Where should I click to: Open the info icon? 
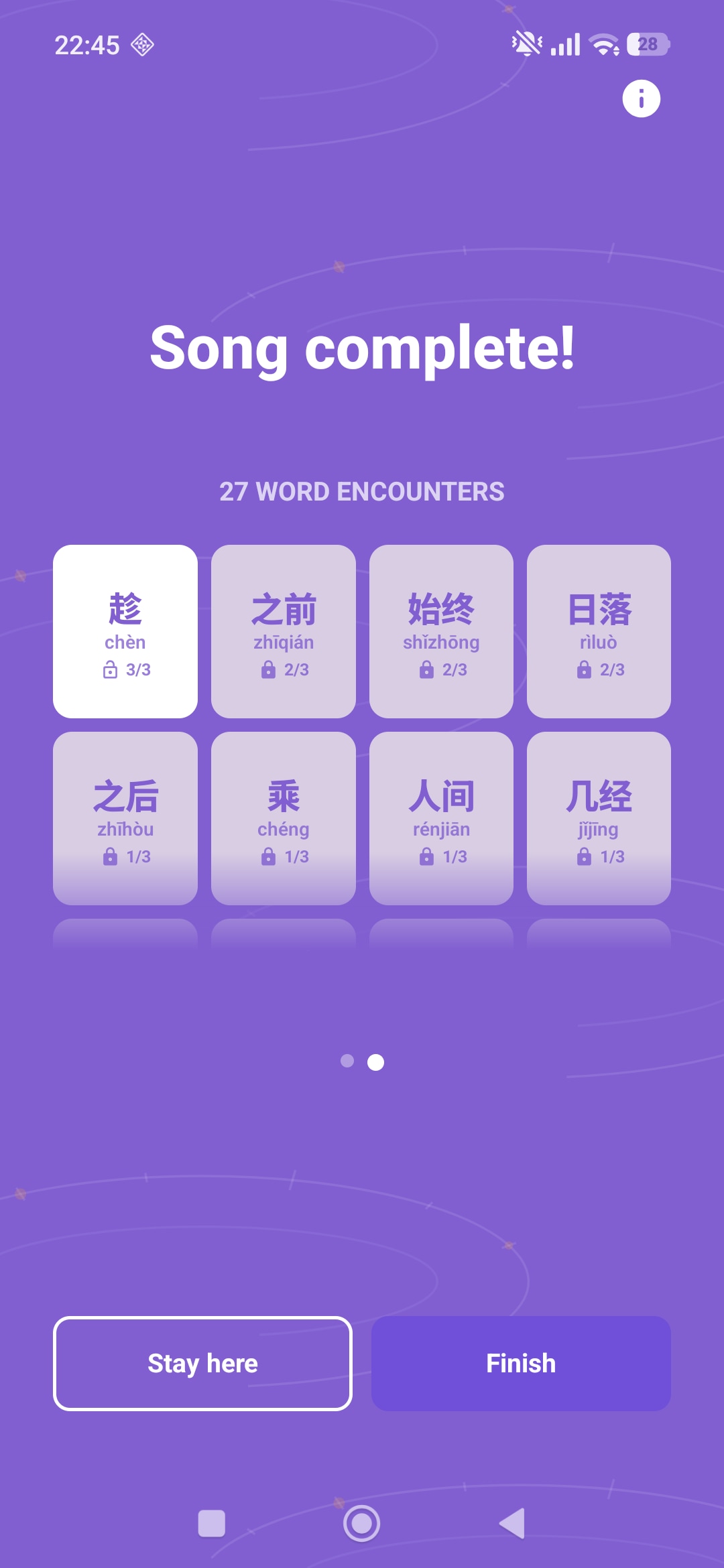coord(641,99)
